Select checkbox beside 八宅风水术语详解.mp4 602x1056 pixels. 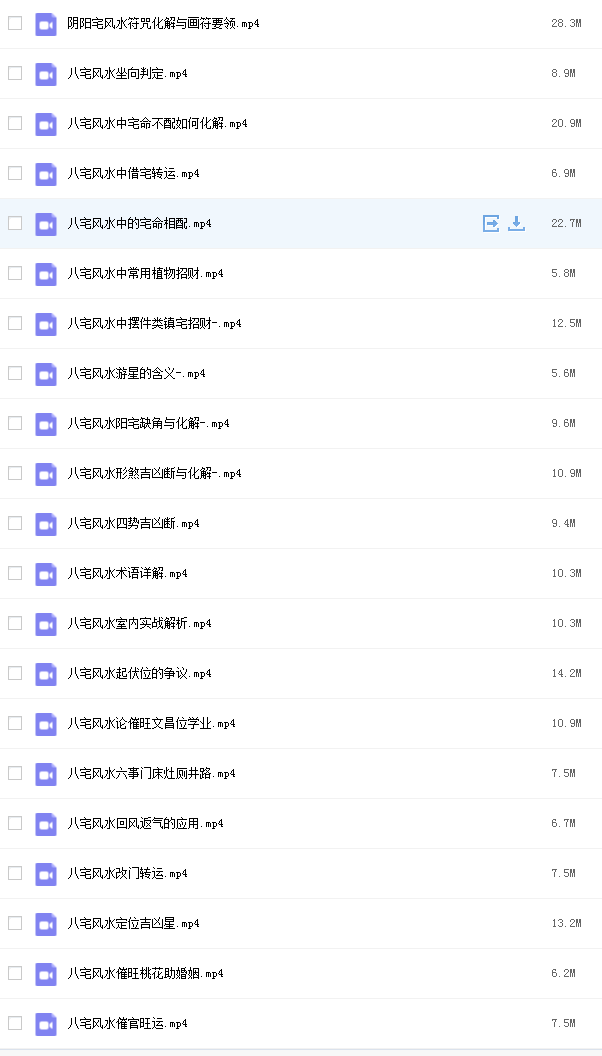click(15, 573)
